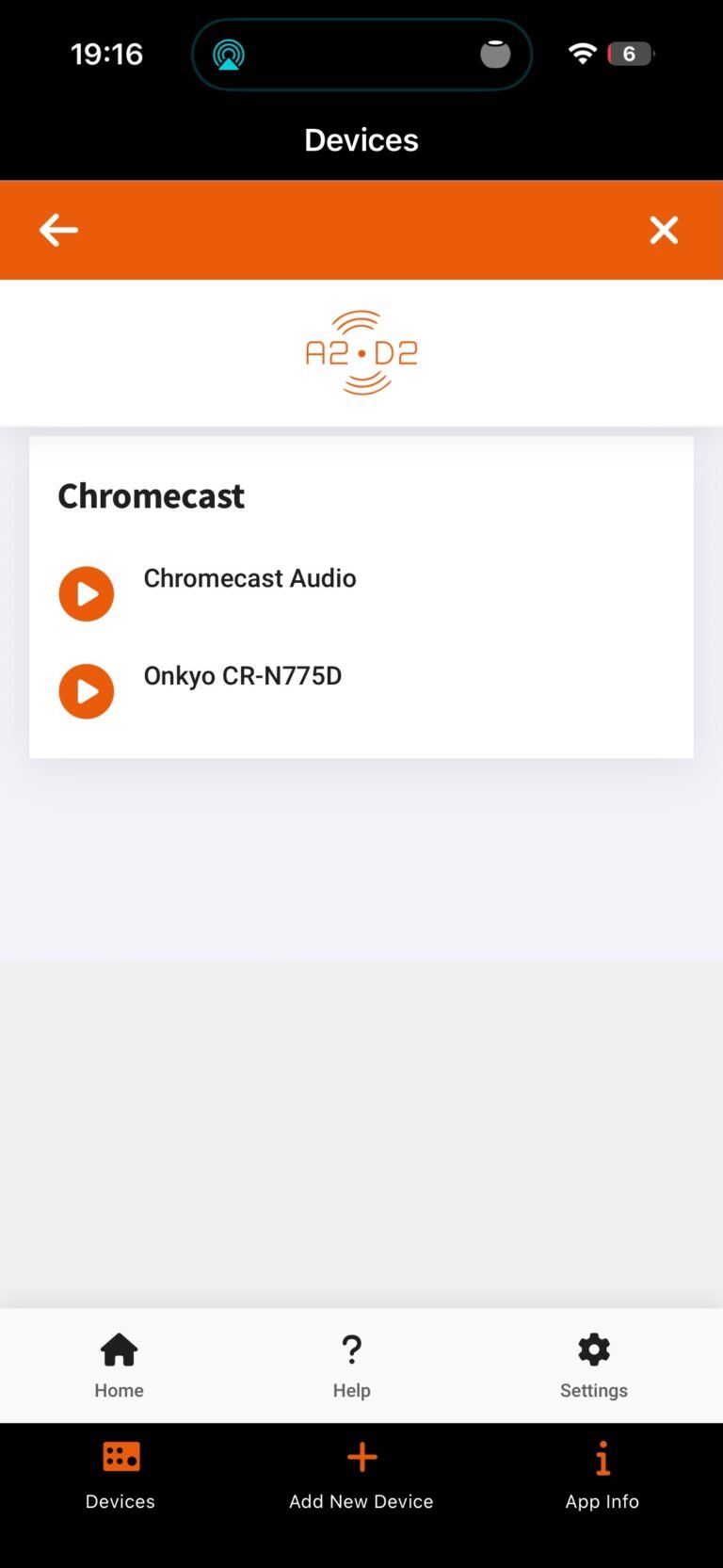Add New Device with the plus
Screen dimensions: 723x1568
(361, 1474)
